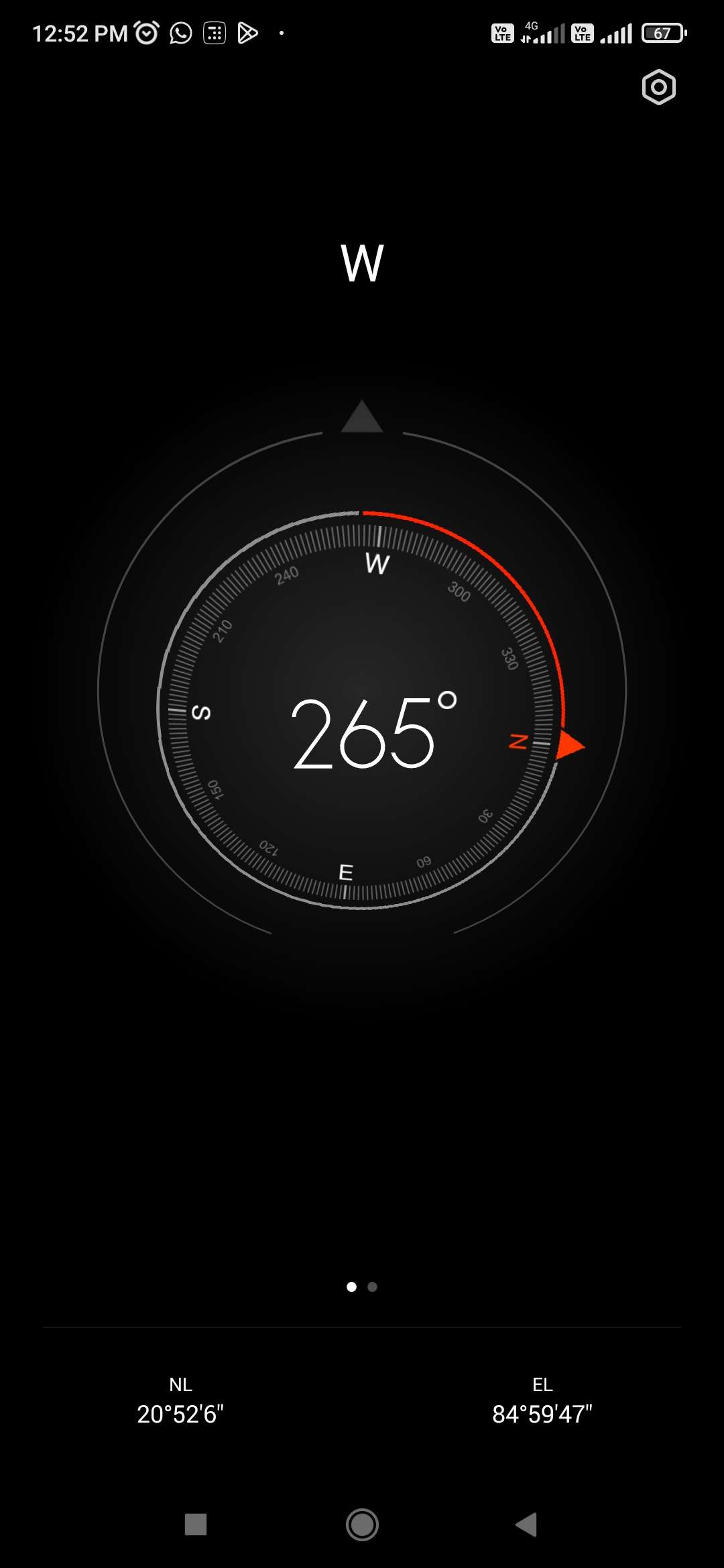Screen dimensions: 724x1568
Task: Tap the home button in navigation bar
Action: tap(362, 1524)
